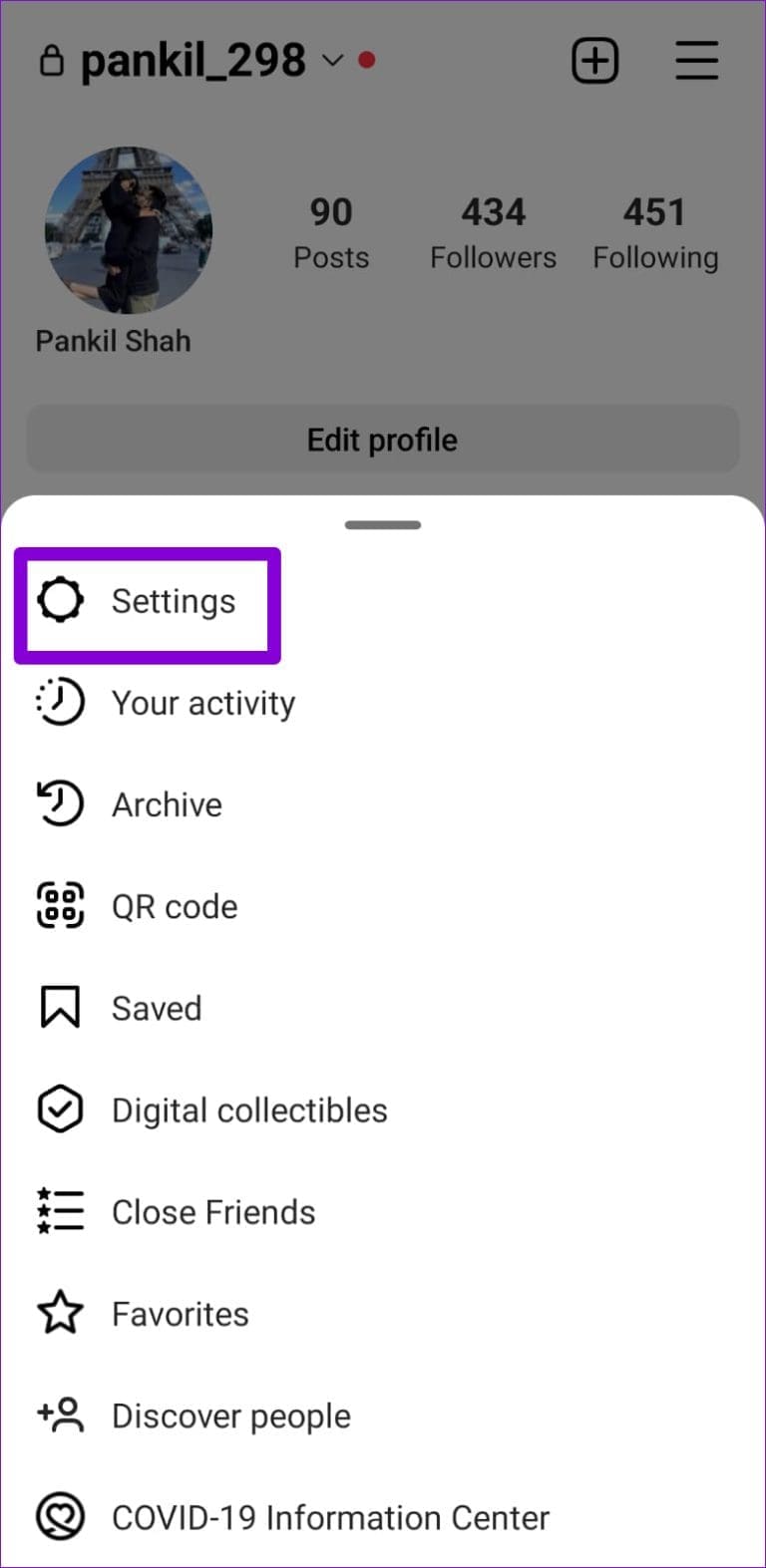Screen dimensions: 766x1568
Task: Tap the Edit profile button
Action: 382,439
